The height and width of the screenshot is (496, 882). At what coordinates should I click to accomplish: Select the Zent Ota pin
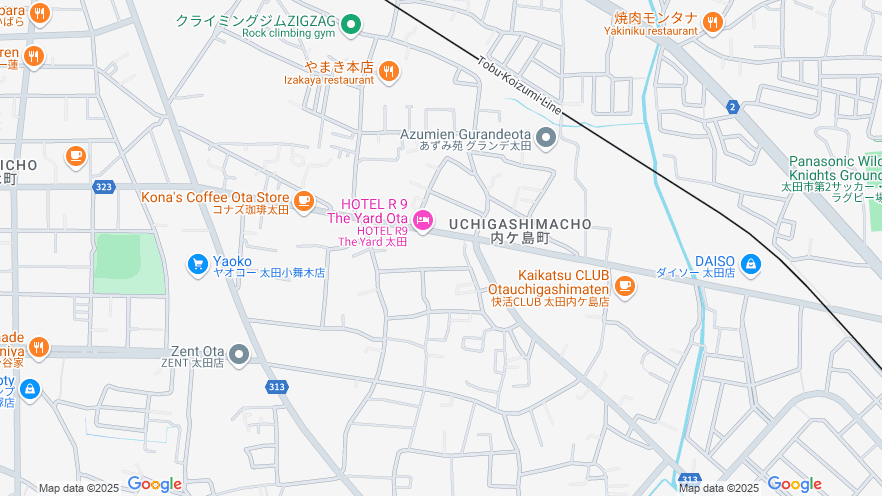(x=238, y=354)
